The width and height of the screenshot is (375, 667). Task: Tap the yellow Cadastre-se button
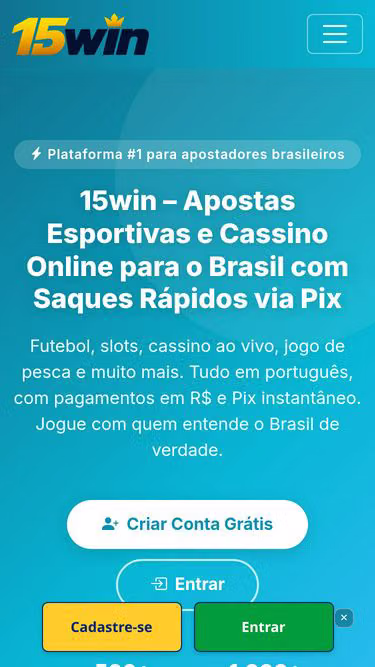[112, 627]
